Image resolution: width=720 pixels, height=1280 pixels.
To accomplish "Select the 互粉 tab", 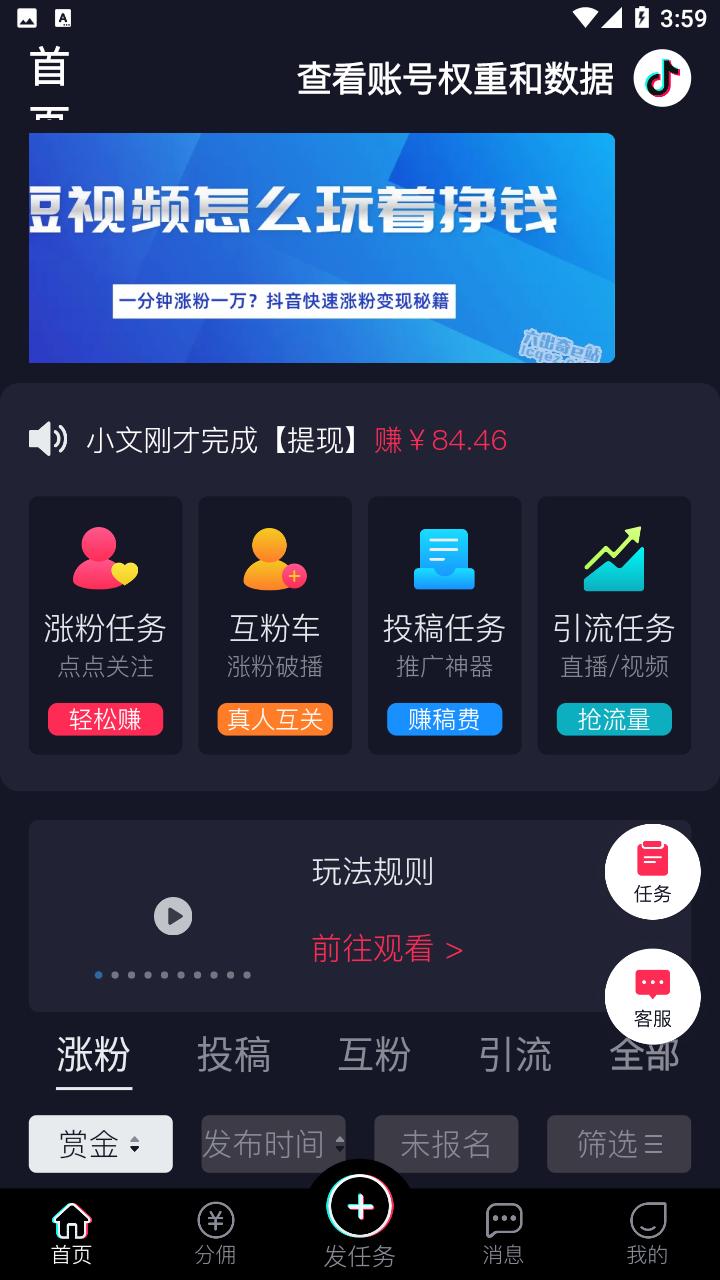I will pyautogui.click(x=374, y=1055).
